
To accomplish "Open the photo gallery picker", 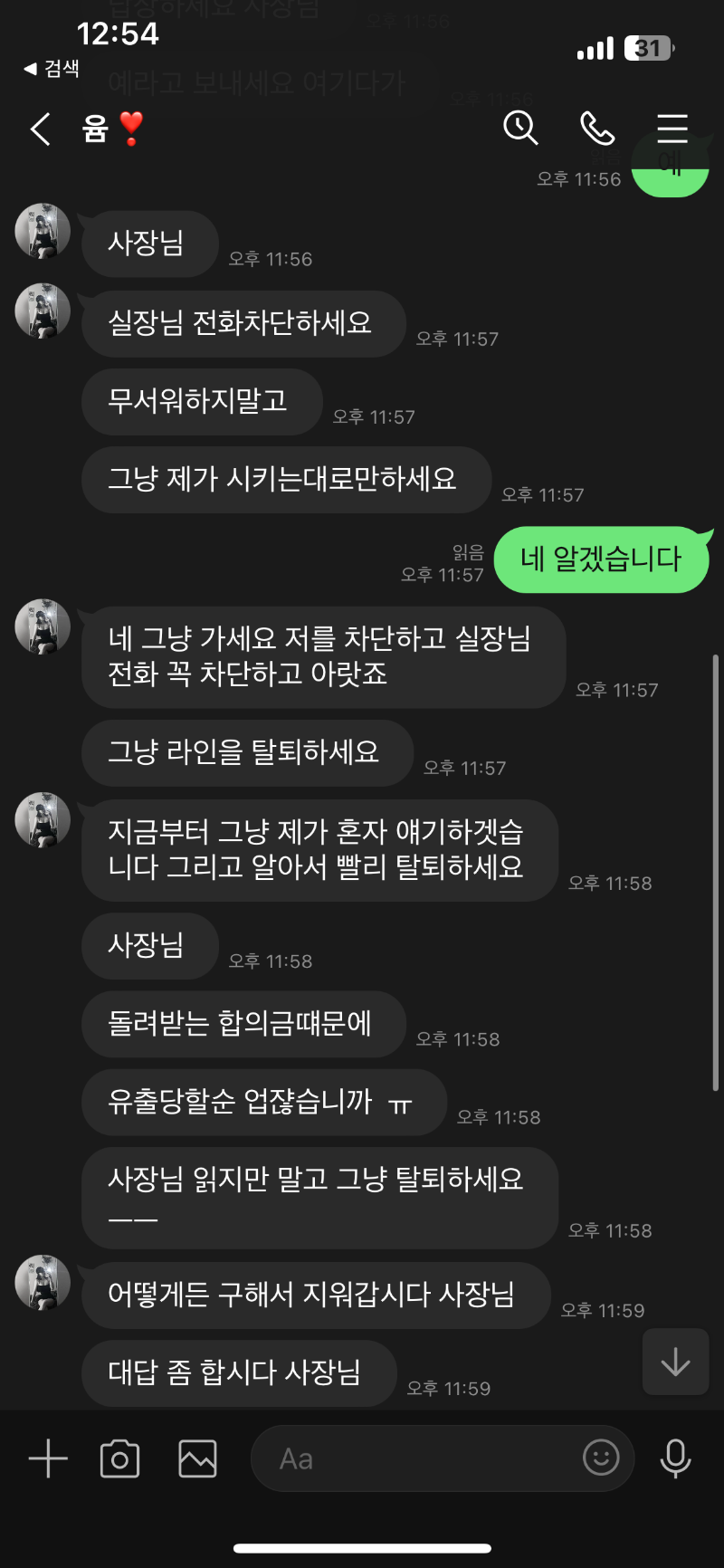I will point(197,1458).
